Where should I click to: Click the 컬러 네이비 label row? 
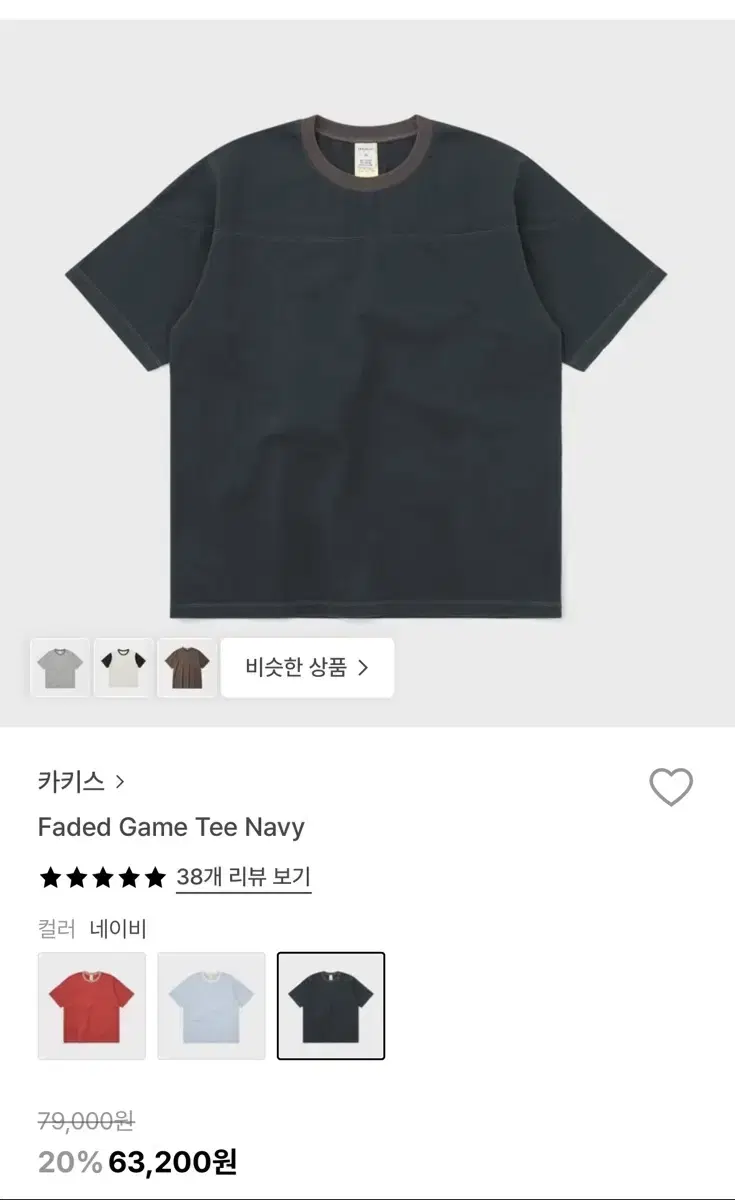tap(90, 928)
